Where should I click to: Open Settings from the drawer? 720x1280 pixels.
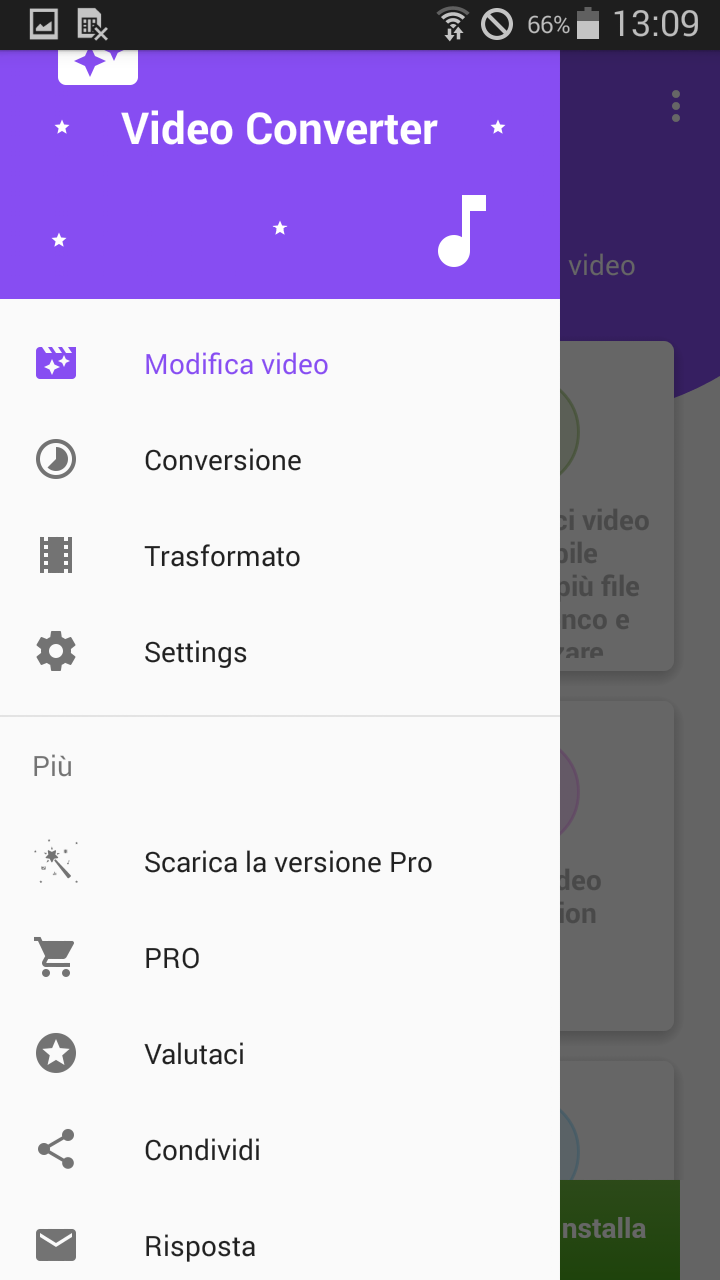tap(280, 652)
